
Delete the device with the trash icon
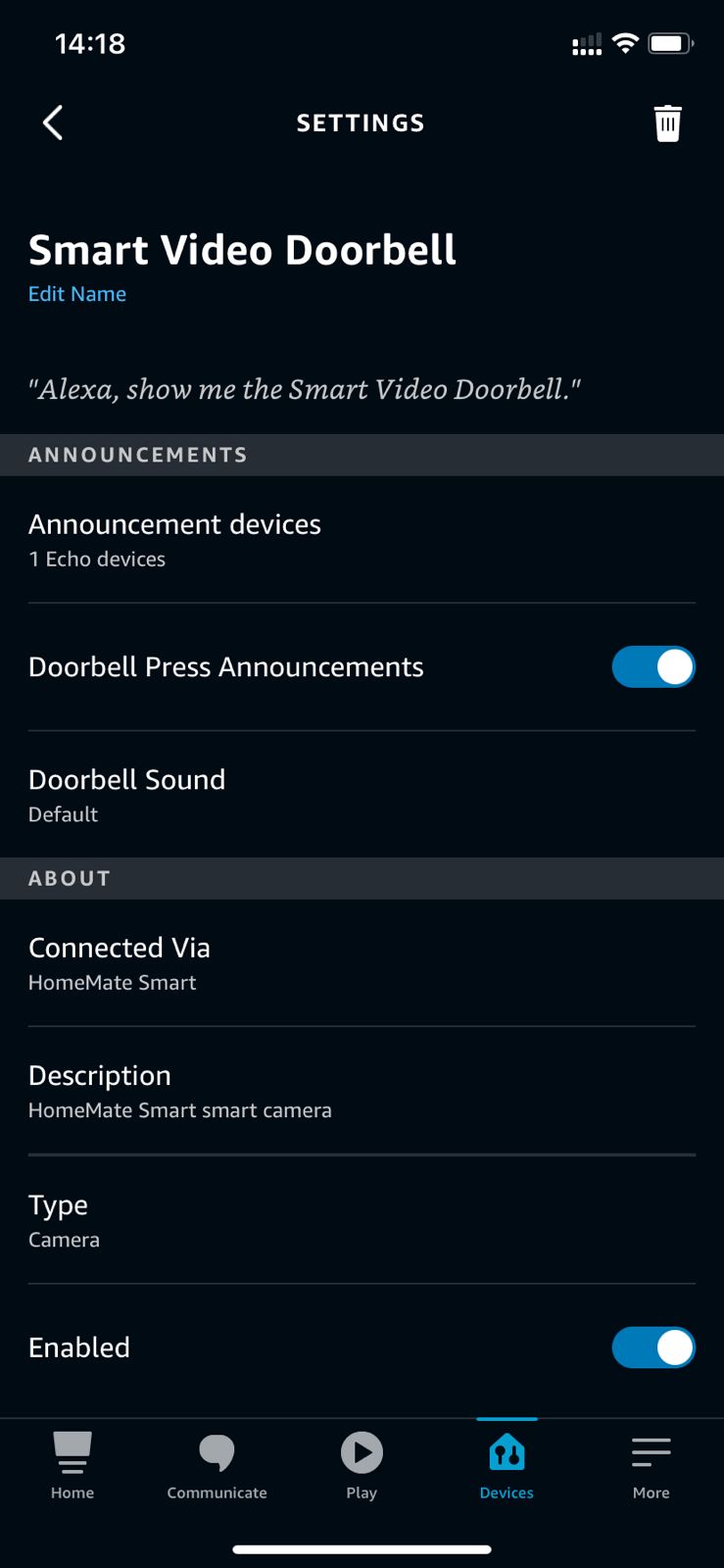(x=668, y=123)
